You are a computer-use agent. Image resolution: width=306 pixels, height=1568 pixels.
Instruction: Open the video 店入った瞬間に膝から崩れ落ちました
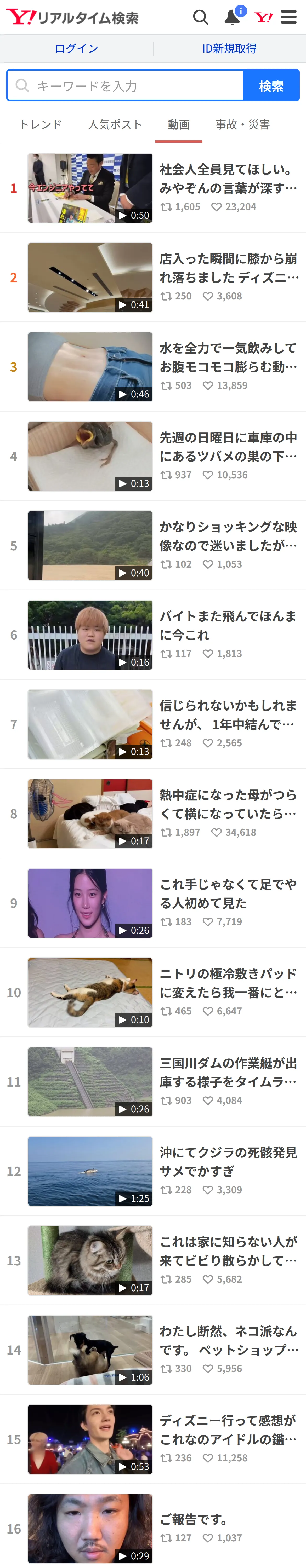pos(153,278)
